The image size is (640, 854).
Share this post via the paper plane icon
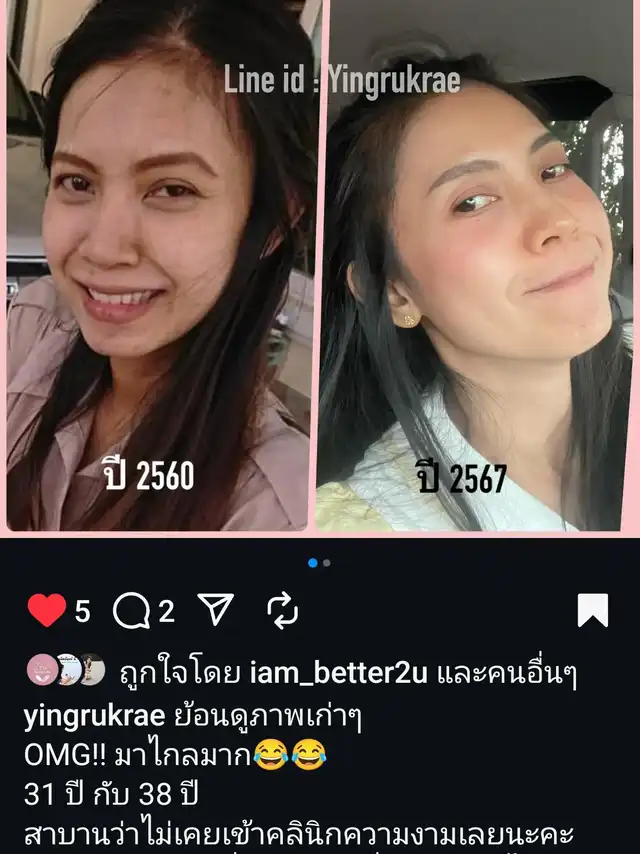214,610
